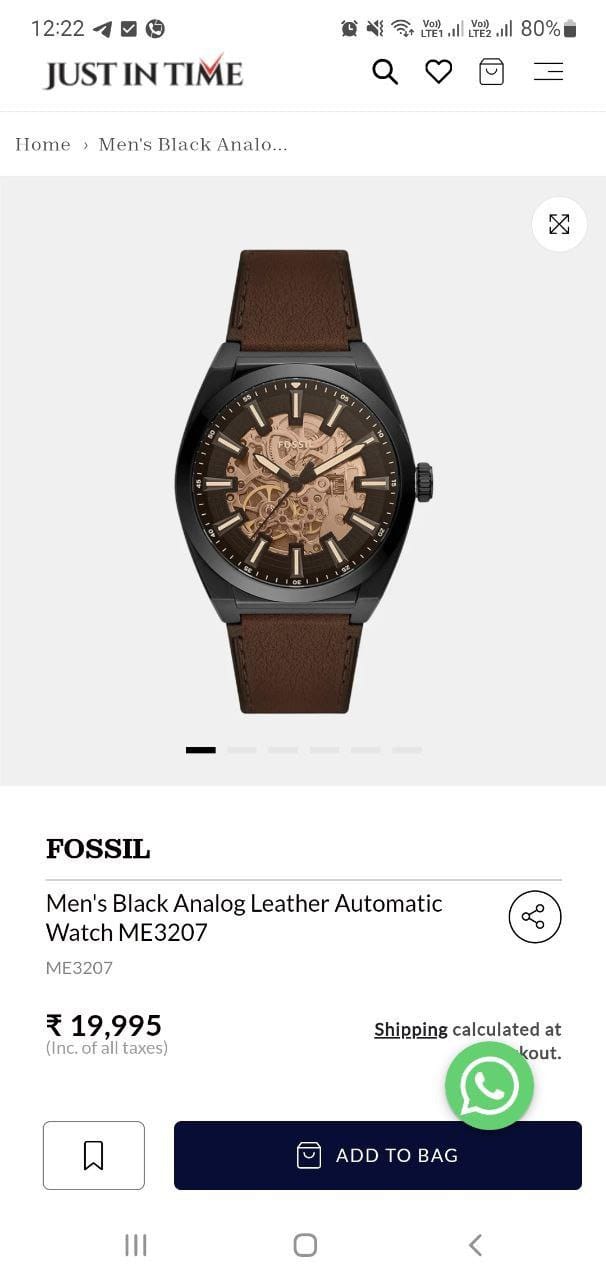Go to the Home breadcrumb link
606x1280 pixels.
tap(43, 145)
